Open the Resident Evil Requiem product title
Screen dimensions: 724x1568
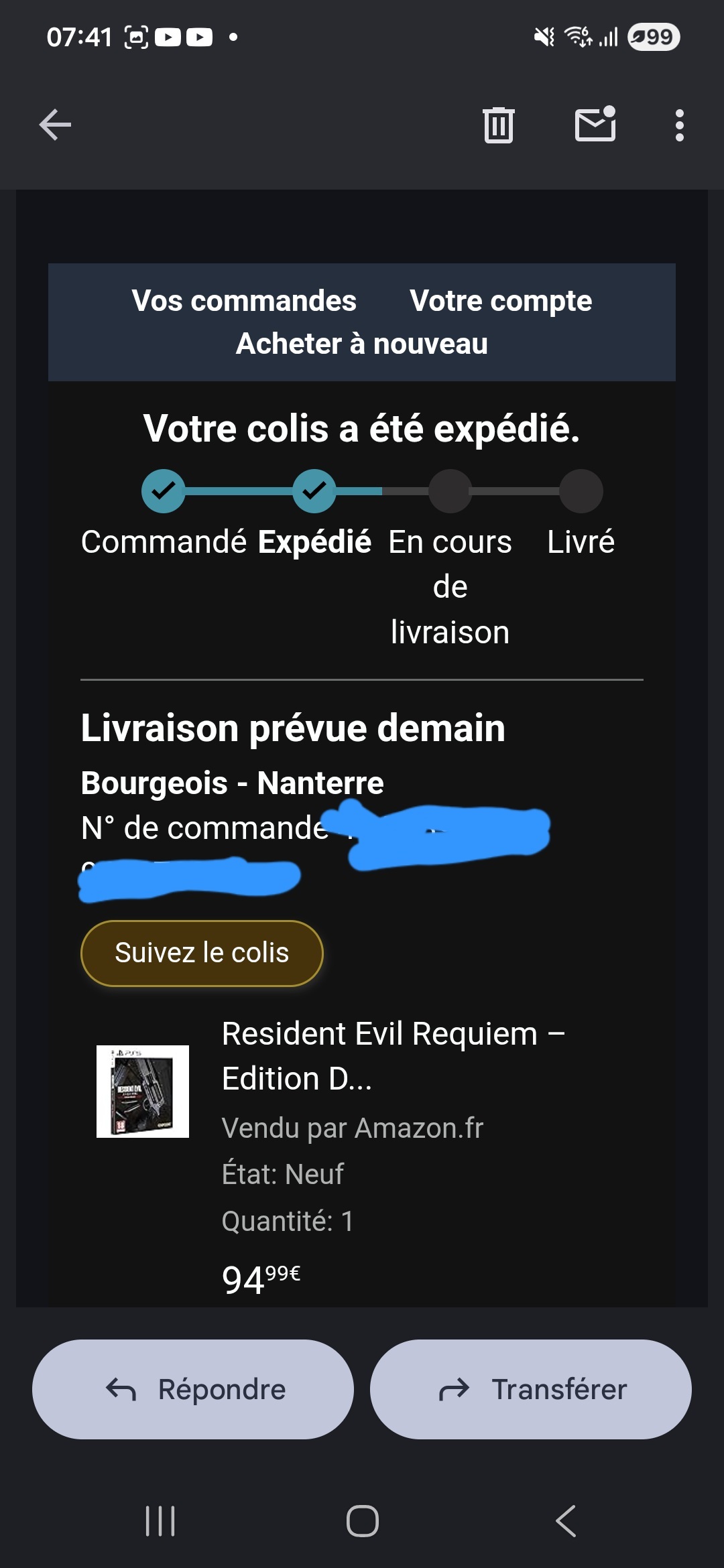tap(393, 1055)
